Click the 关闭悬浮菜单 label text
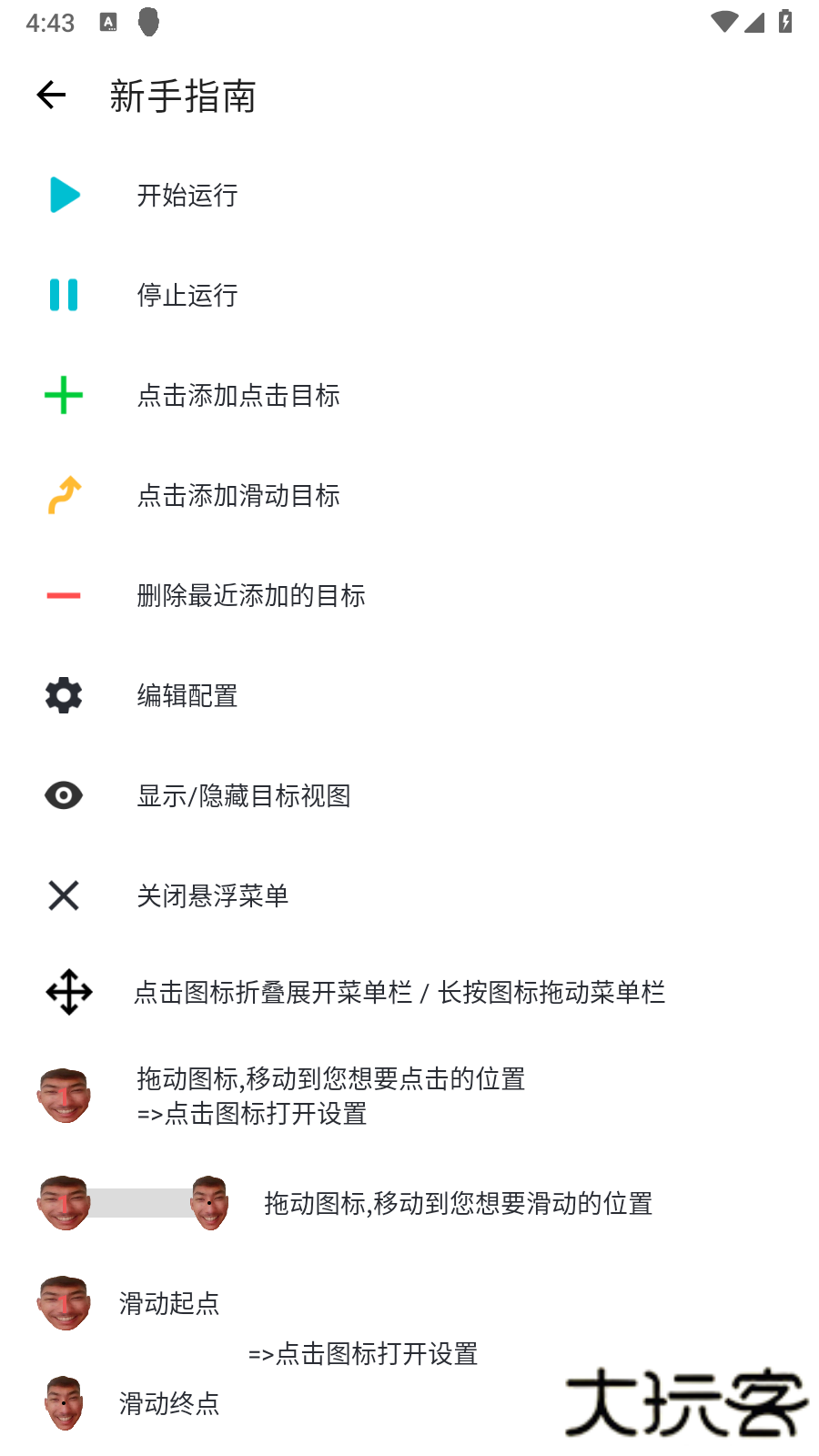Image resolution: width=819 pixels, height=1456 pixels. point(212,895)
